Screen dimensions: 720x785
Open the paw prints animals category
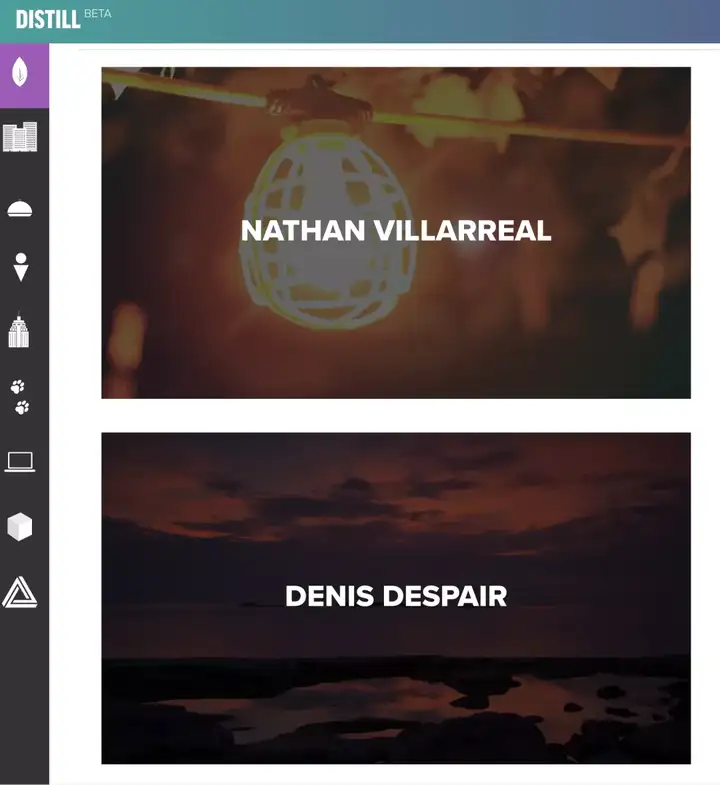coord(20,397)
